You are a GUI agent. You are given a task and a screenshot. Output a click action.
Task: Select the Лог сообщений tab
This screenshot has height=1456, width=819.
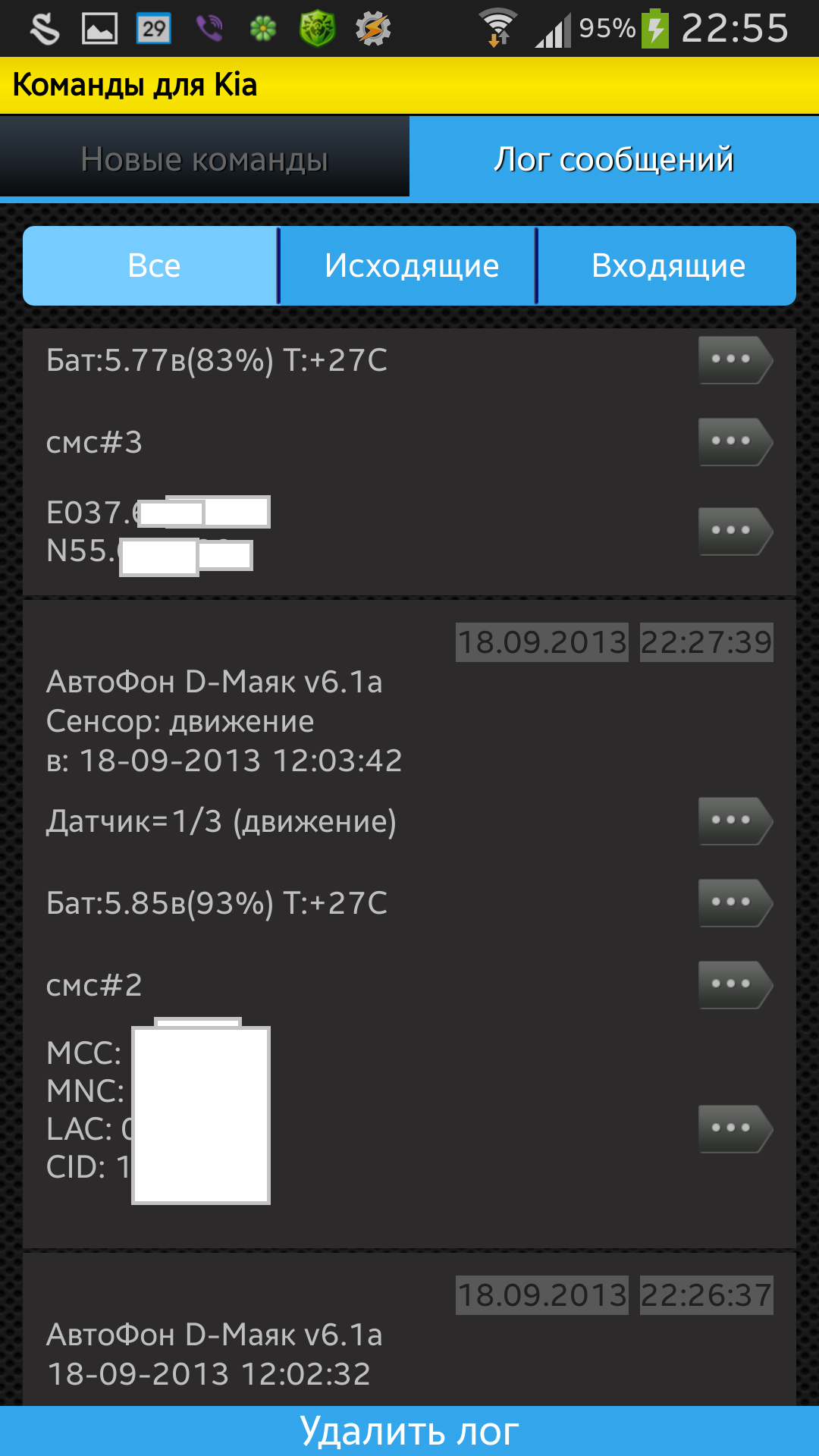[x=614, y=159]
